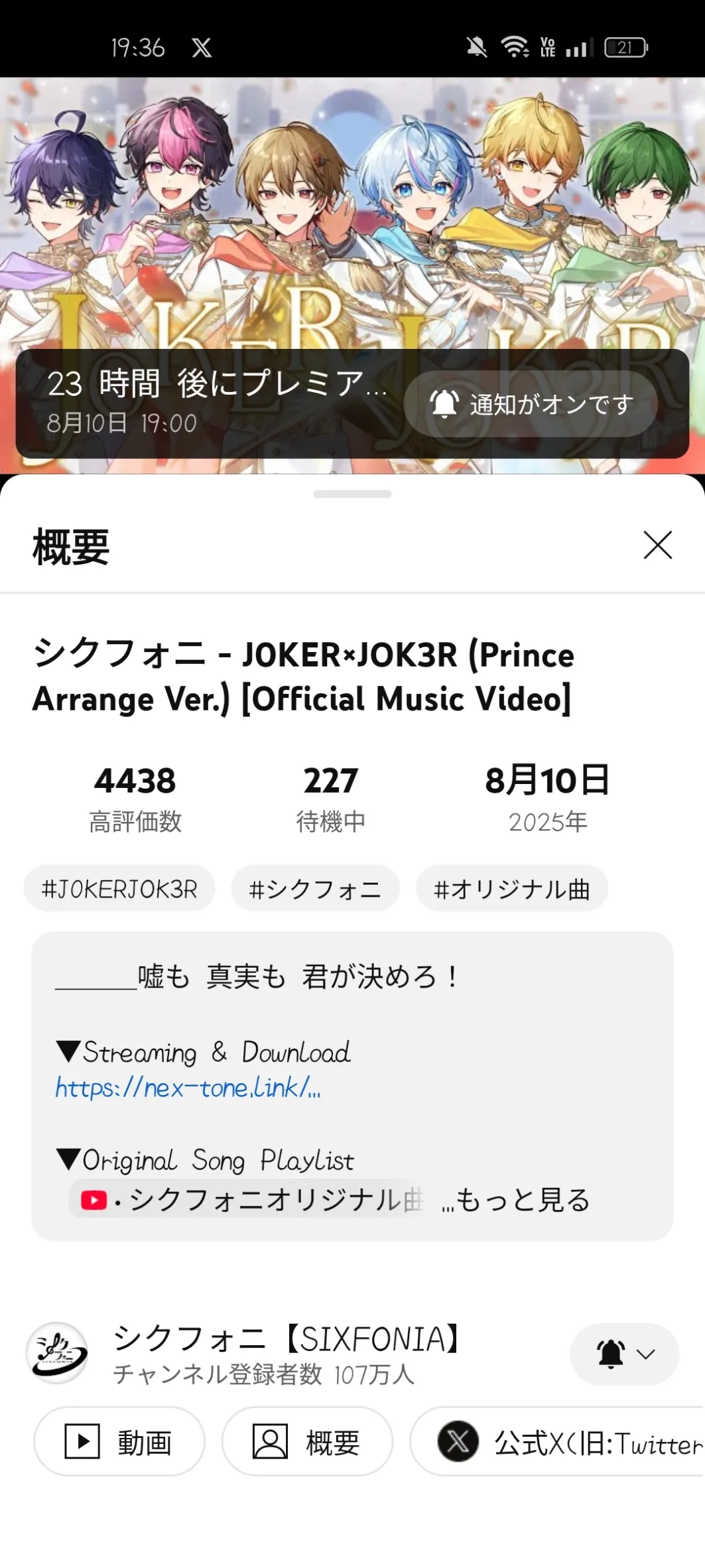Tap the 通知がオンです notification button

531,403
